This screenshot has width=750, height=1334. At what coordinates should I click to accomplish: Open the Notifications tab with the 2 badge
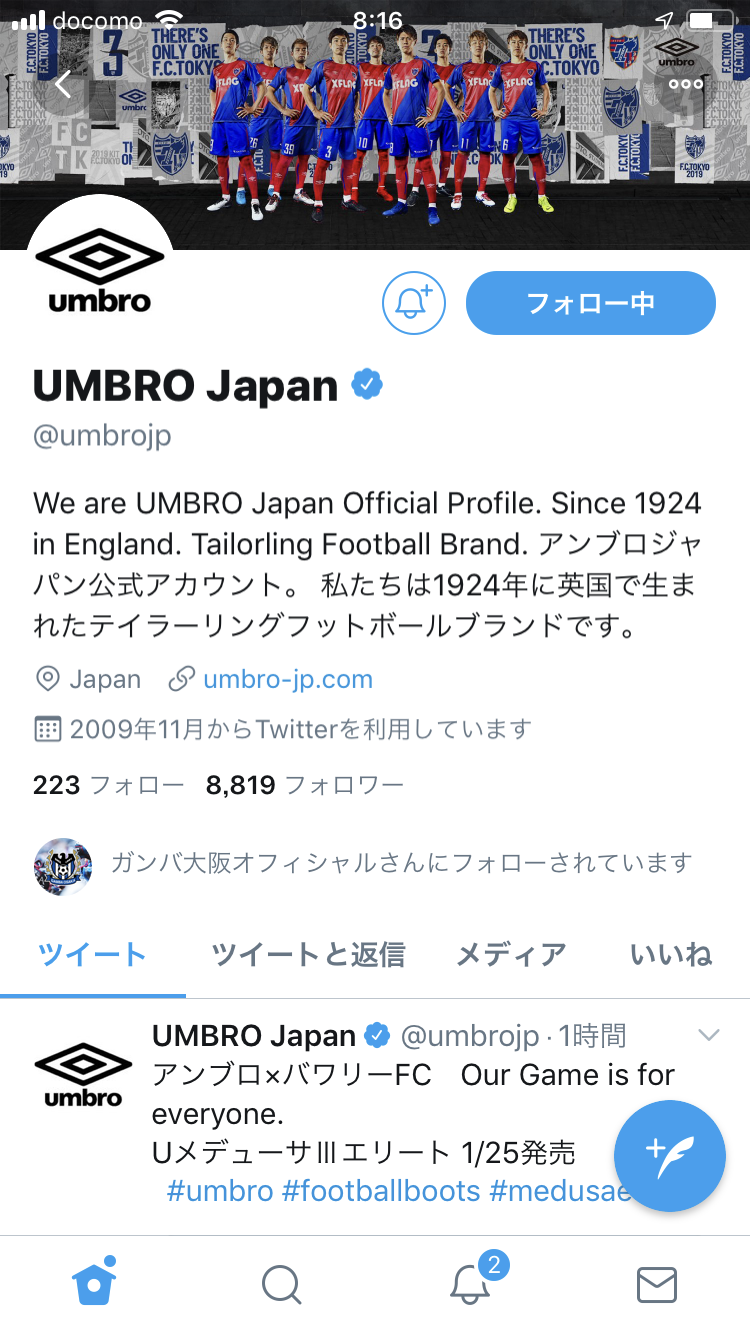coord(470,1284)
